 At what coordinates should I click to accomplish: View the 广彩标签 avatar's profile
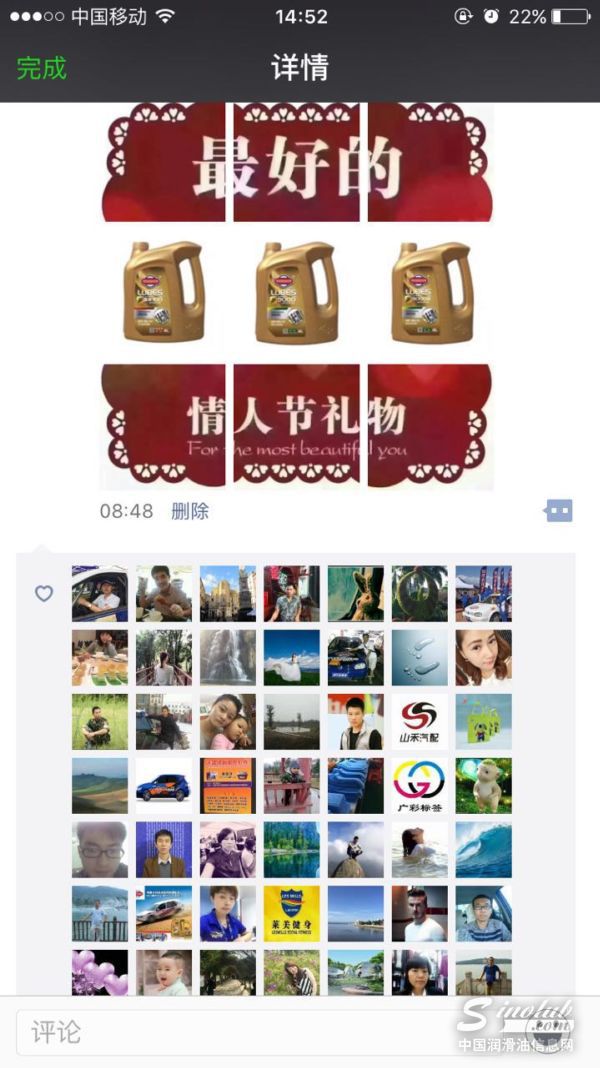pyautogui.click(x=419, y=785)
